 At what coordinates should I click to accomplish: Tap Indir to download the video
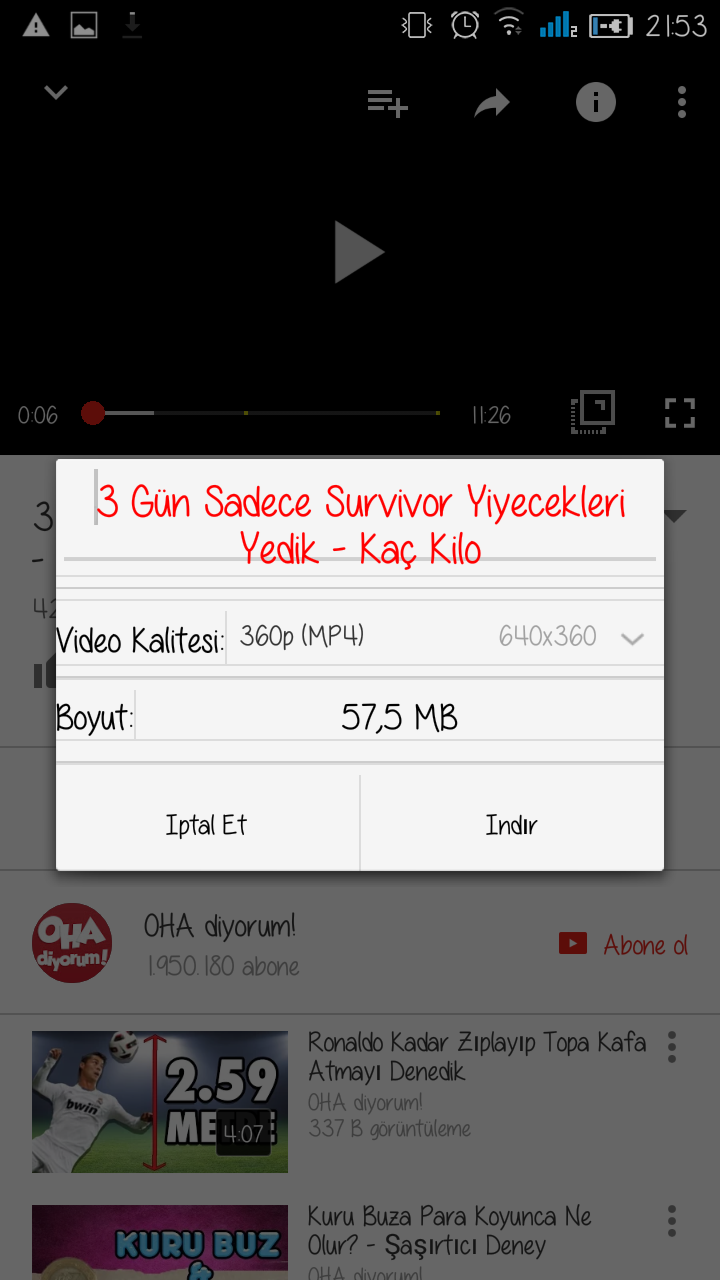[x=511, y=825]
